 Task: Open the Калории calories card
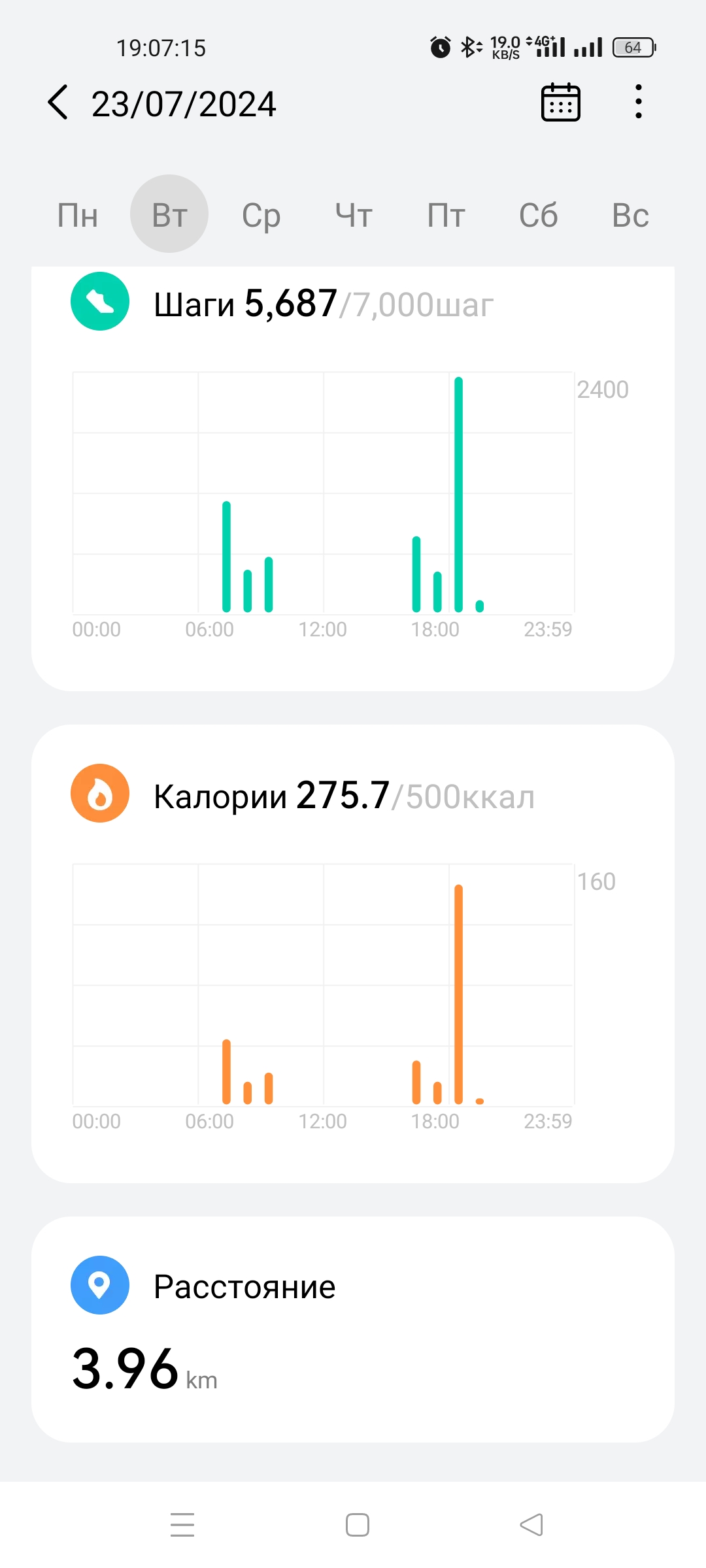click(x=353, y=954)
